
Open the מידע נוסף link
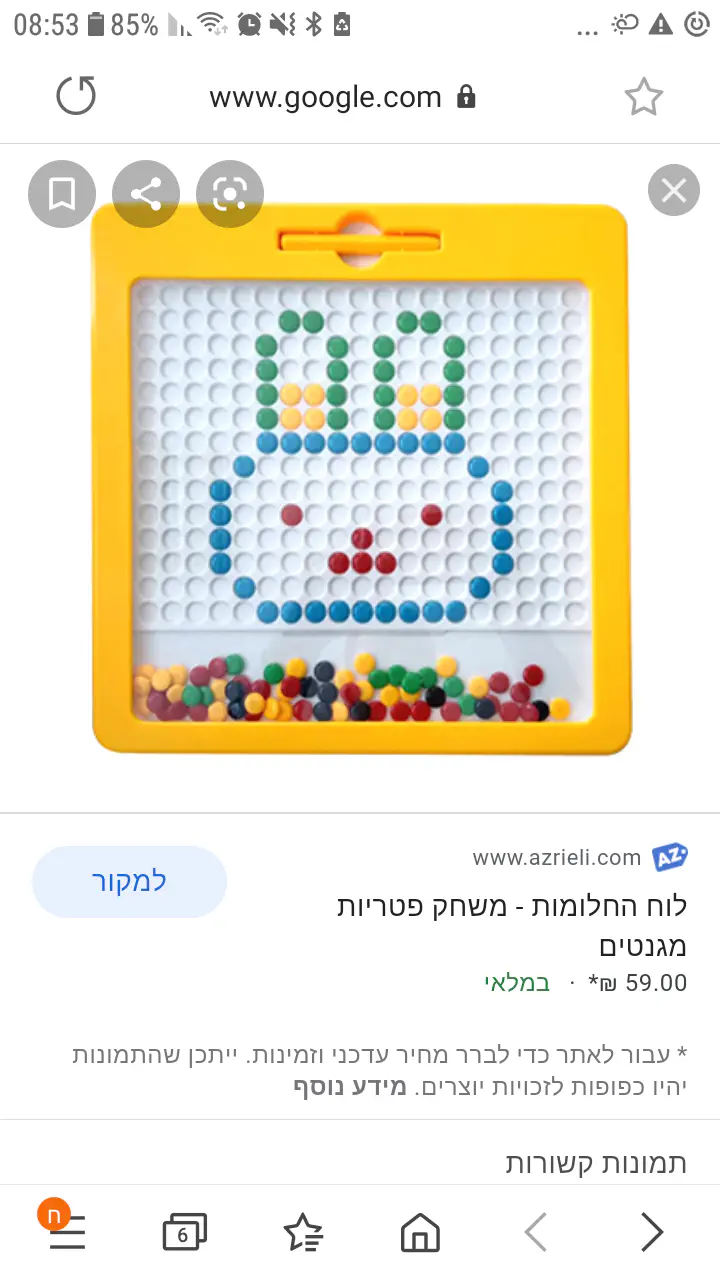click(x=350, y=1087)
